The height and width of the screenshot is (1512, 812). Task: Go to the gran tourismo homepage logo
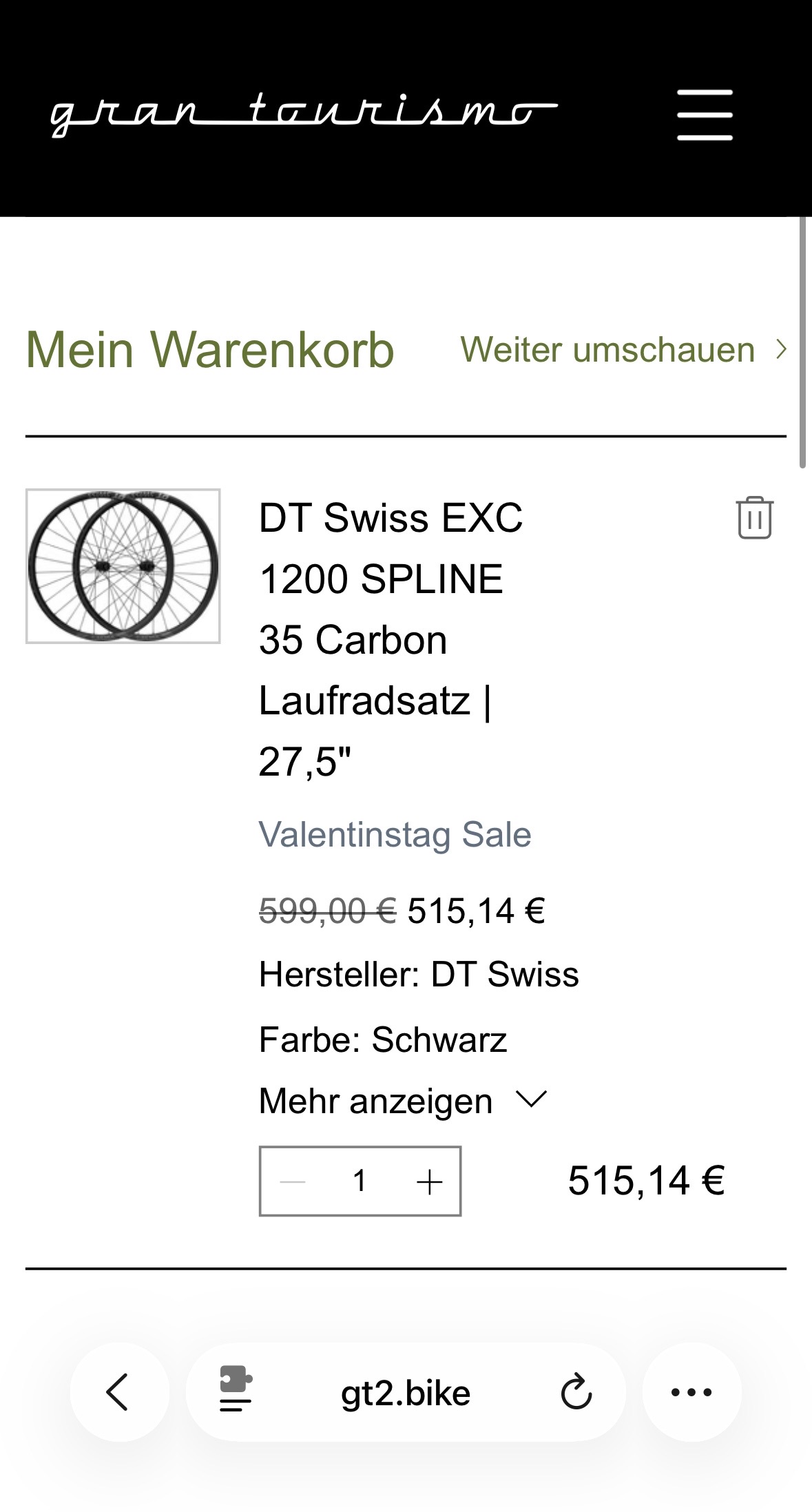303,114
